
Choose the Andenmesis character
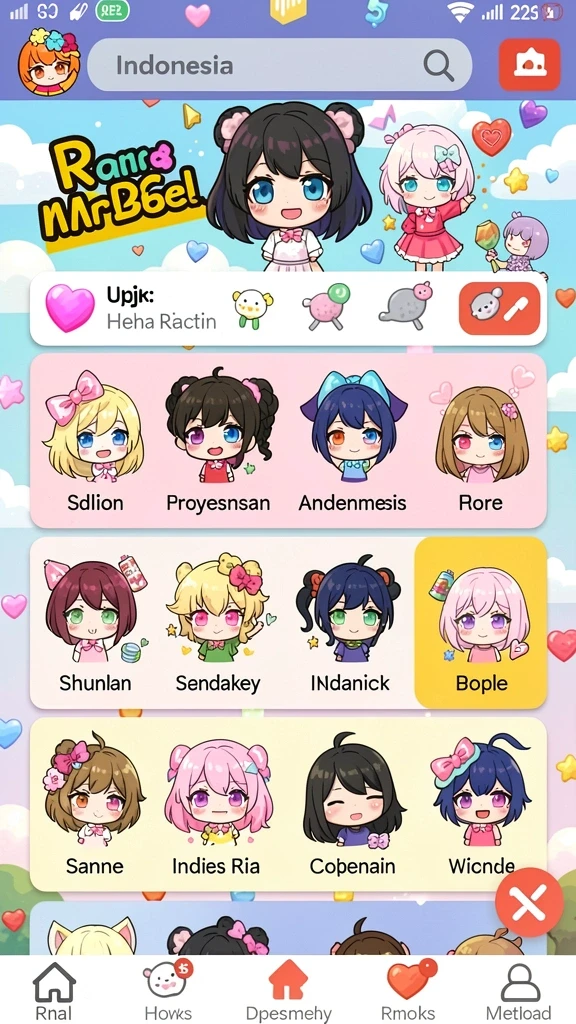tap(352, 443)
